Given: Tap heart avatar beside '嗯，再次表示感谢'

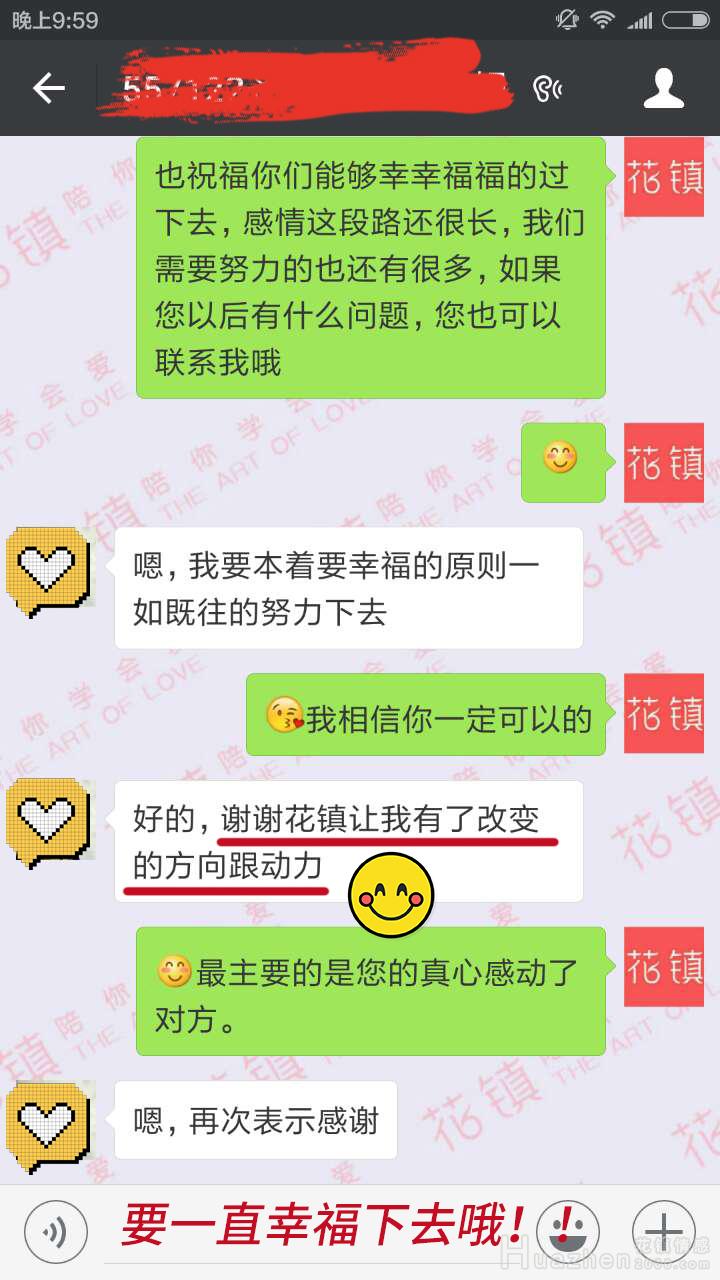Looking at the screenshot, I should 48,1126.
